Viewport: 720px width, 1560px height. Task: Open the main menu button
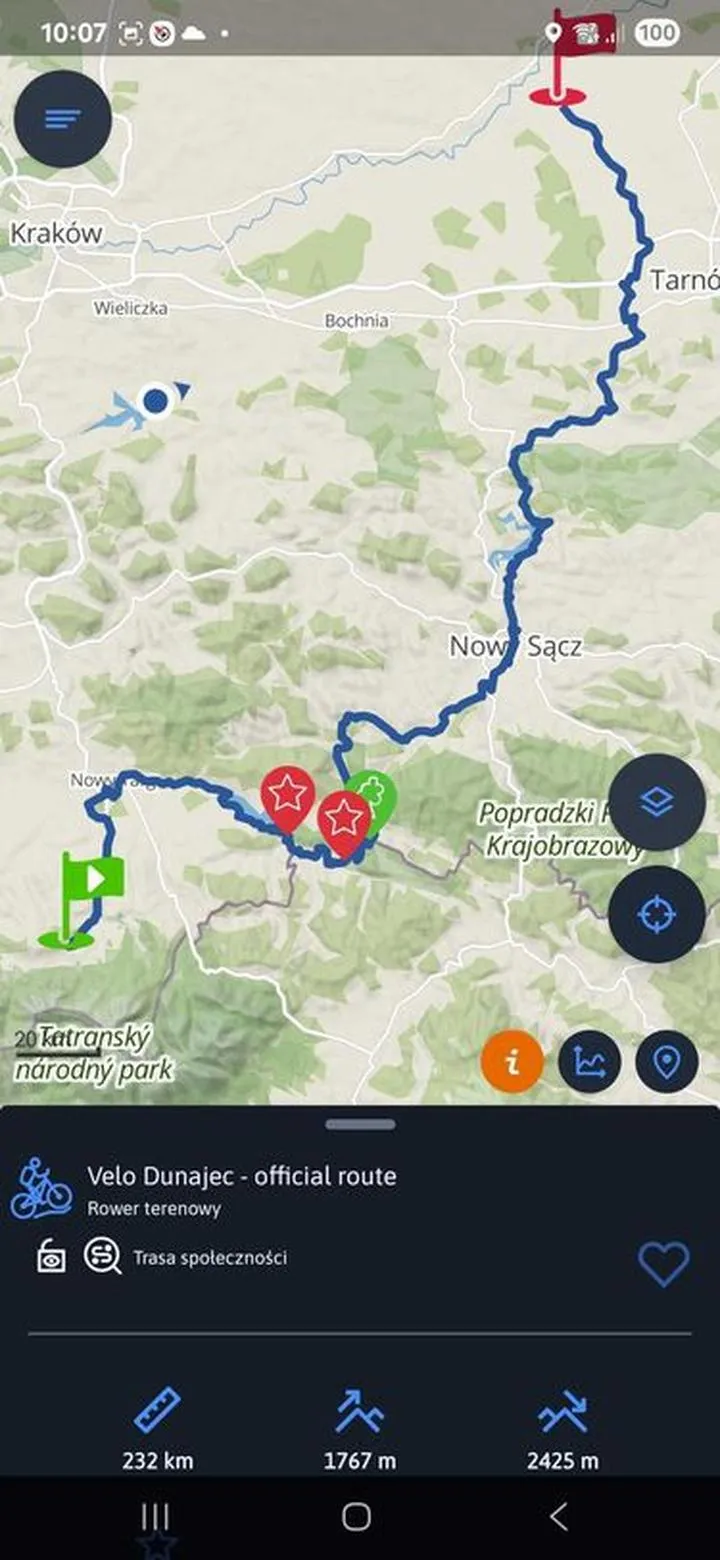(62, 118)
